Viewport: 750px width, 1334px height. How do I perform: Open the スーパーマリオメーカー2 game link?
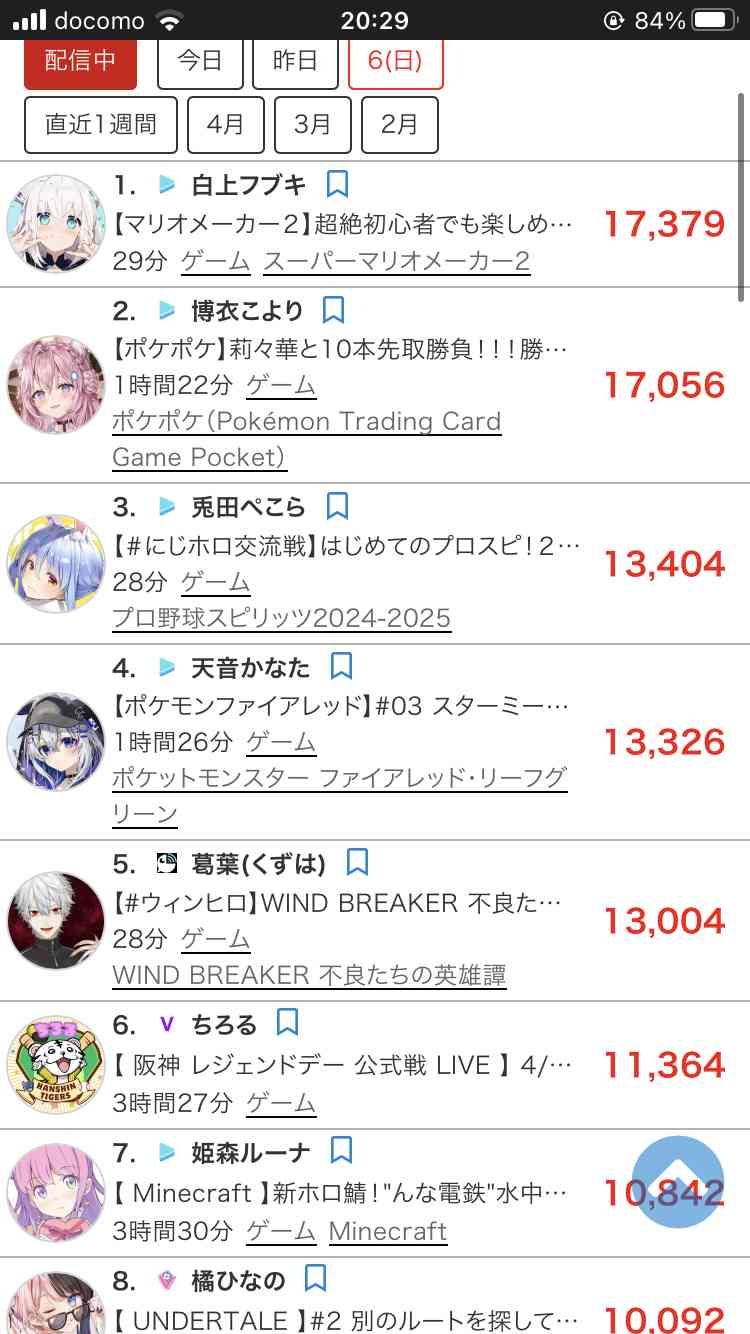tap(396, 262)
